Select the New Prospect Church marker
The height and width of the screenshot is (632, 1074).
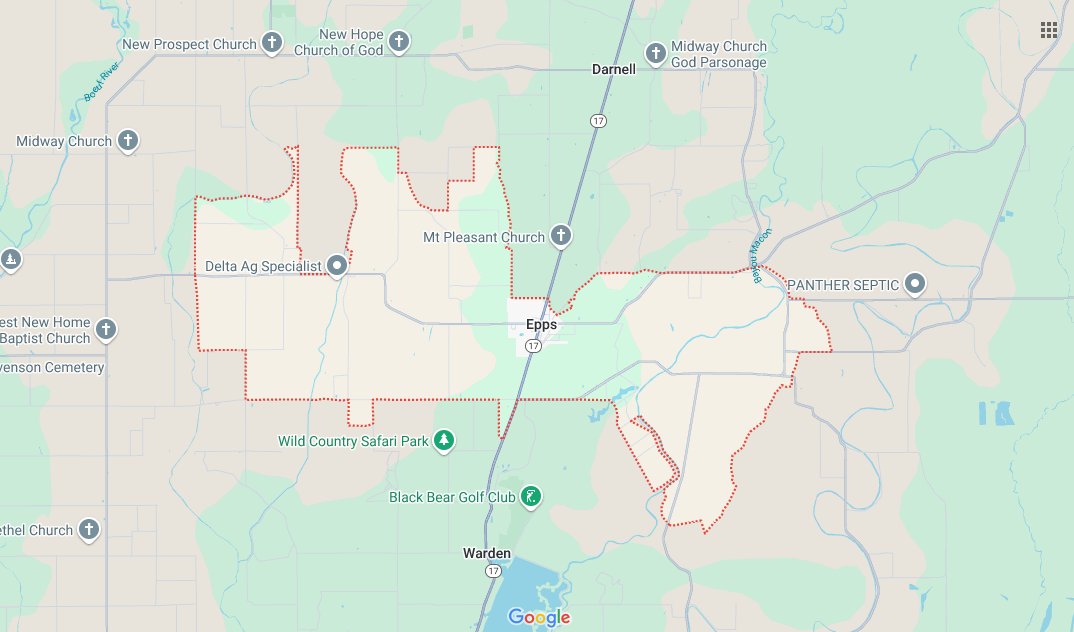pyautogui.click(x=271, y=43)
